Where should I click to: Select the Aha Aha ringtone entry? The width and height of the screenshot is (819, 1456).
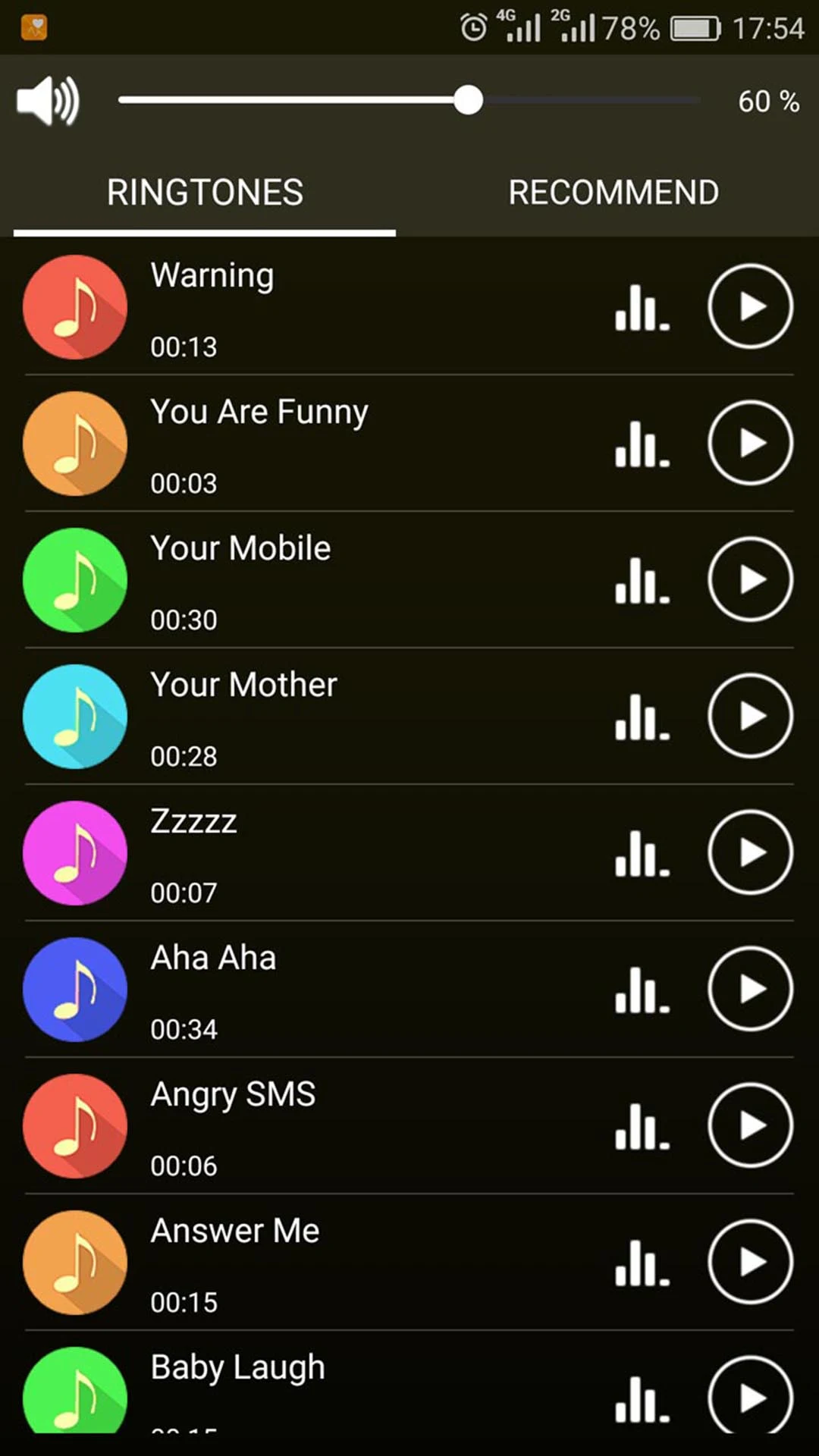point(409,989)
